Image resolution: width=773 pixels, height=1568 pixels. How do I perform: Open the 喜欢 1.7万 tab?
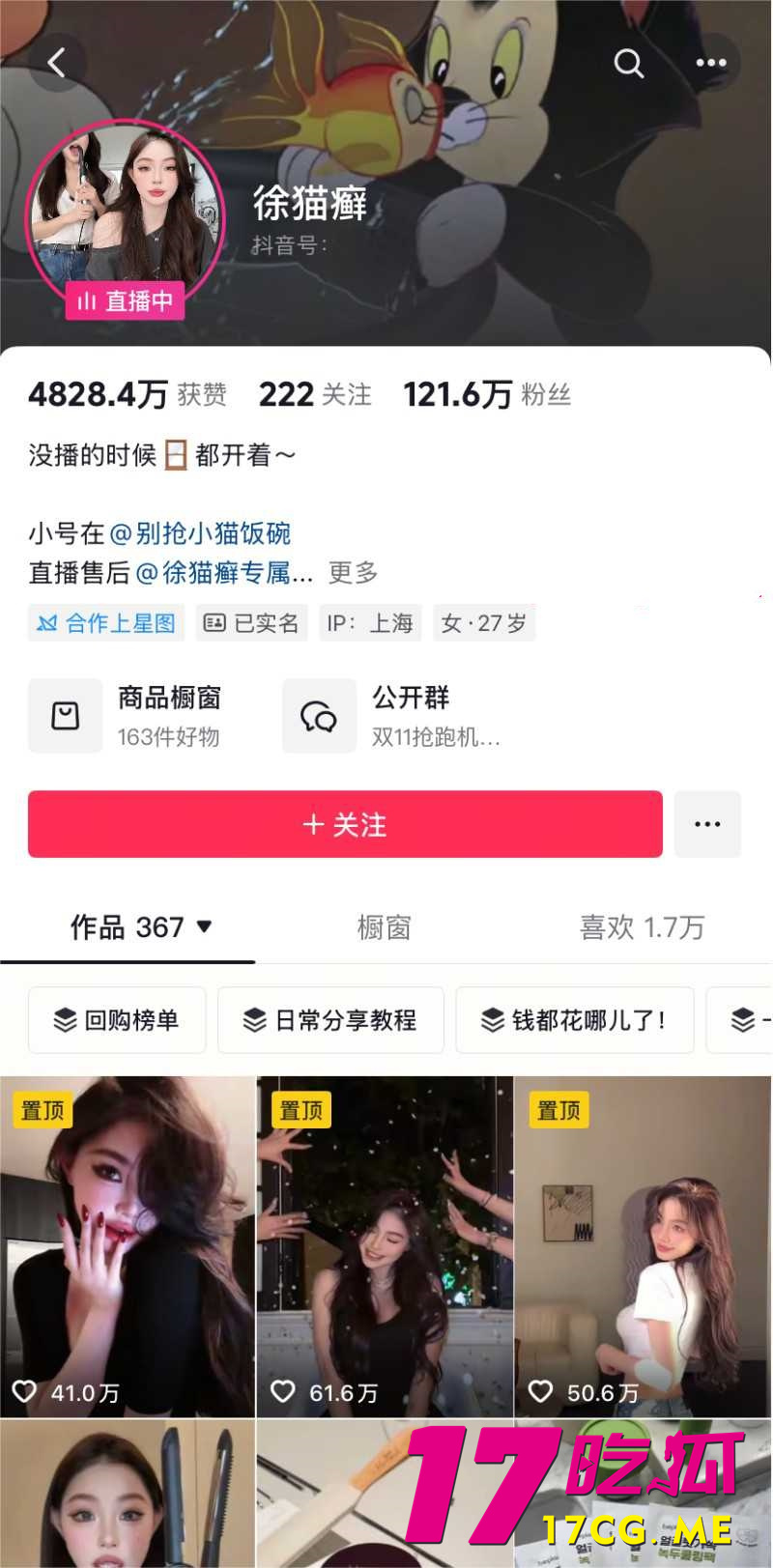[642, 927]
